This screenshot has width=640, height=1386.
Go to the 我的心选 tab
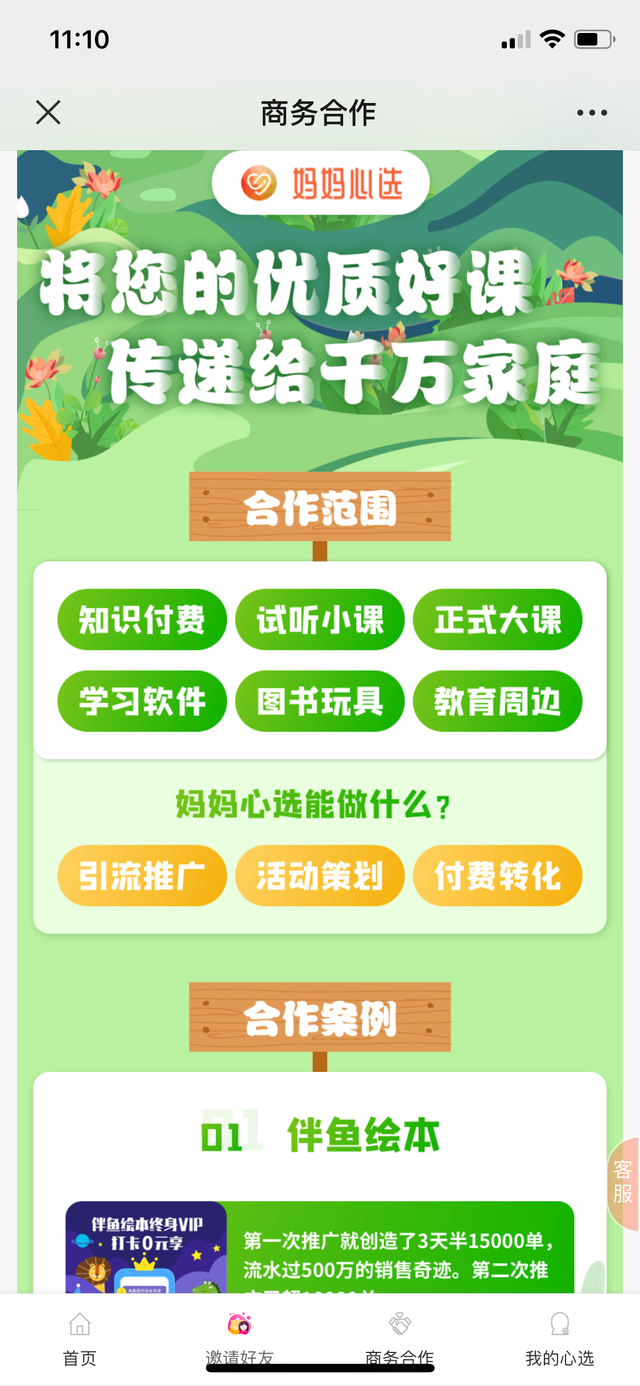point(560,1338)
